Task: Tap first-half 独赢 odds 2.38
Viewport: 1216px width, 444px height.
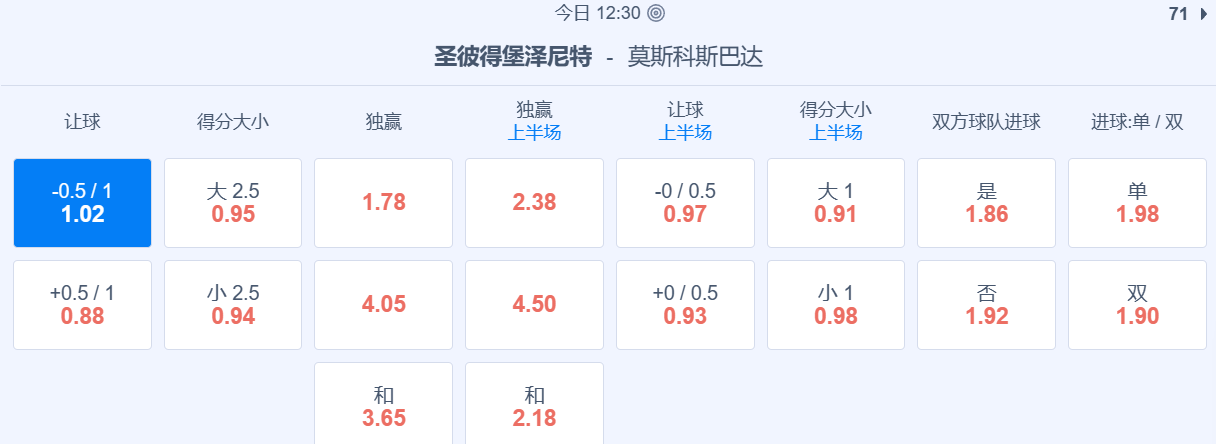Action: (x=535, y=203)
